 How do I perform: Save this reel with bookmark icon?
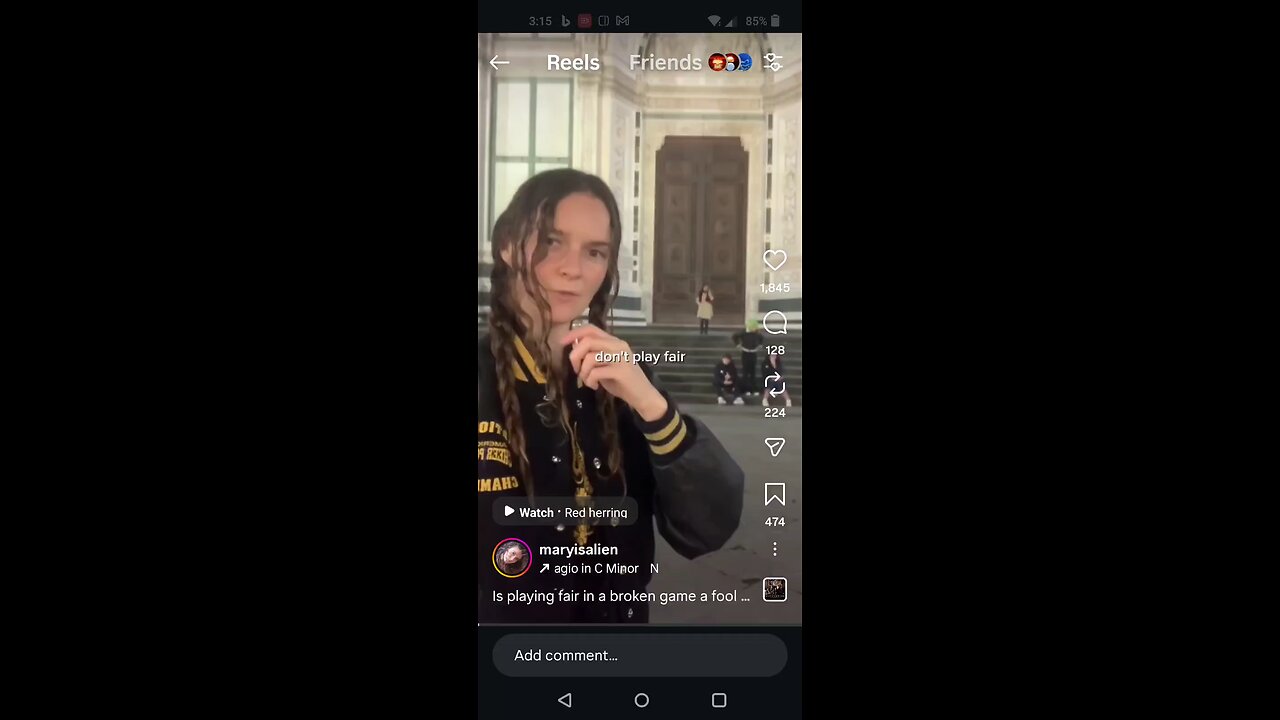tap(775, 495)
